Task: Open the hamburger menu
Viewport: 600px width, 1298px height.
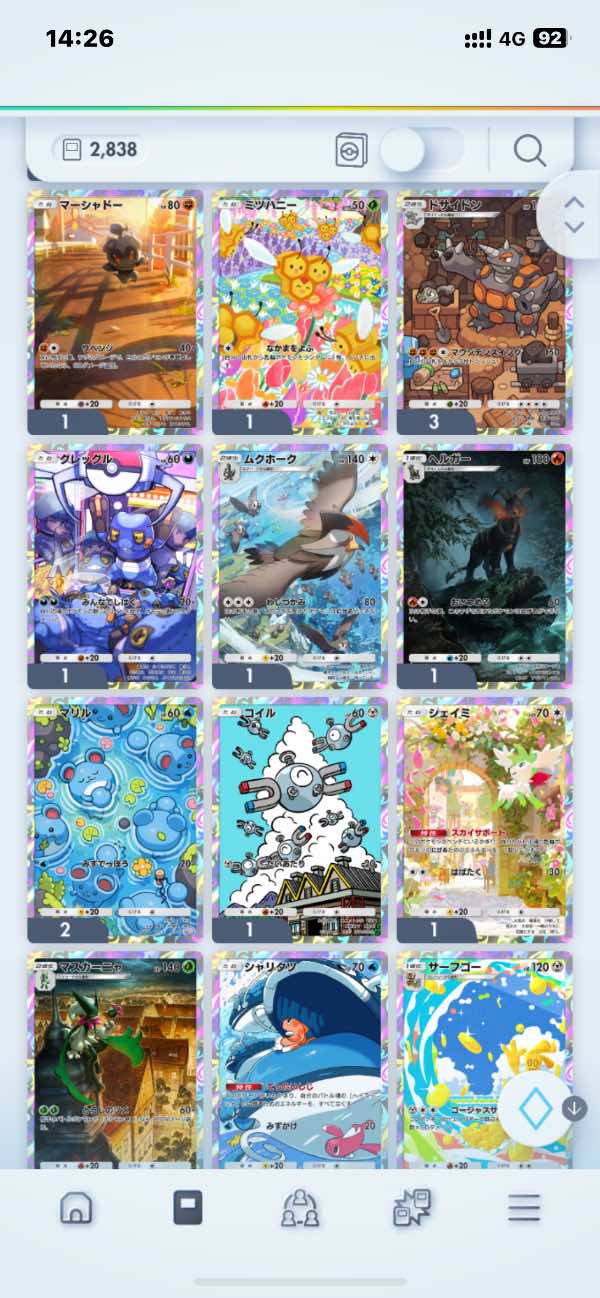Action: pyautogui.click(x=523, y=1208)
